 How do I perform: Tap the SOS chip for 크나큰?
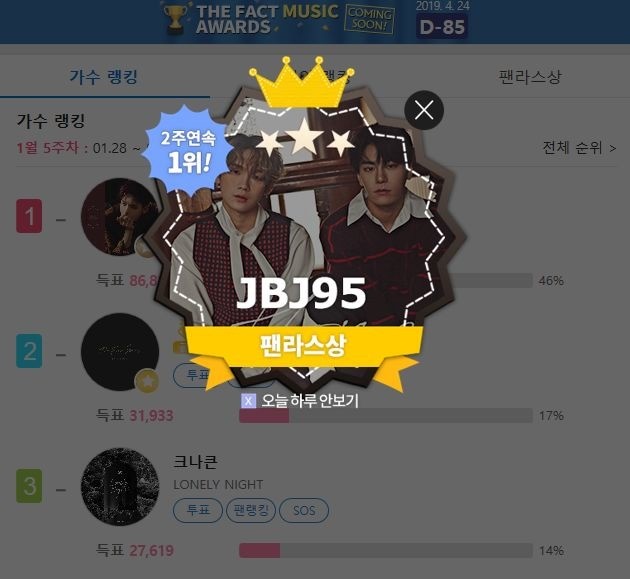click(x=304, y=510)
